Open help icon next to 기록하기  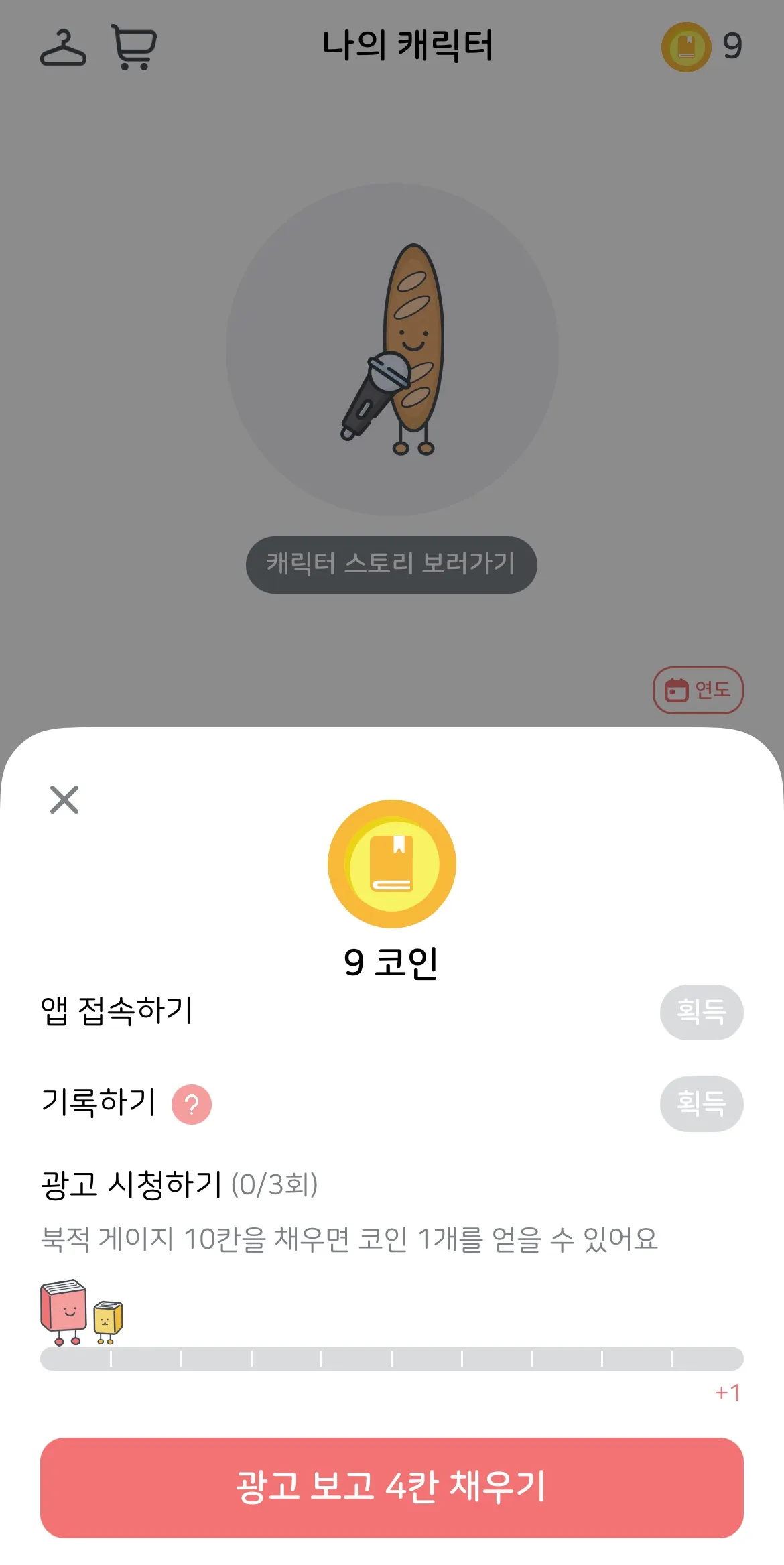pyautogui.click(x=192, y=1104)
